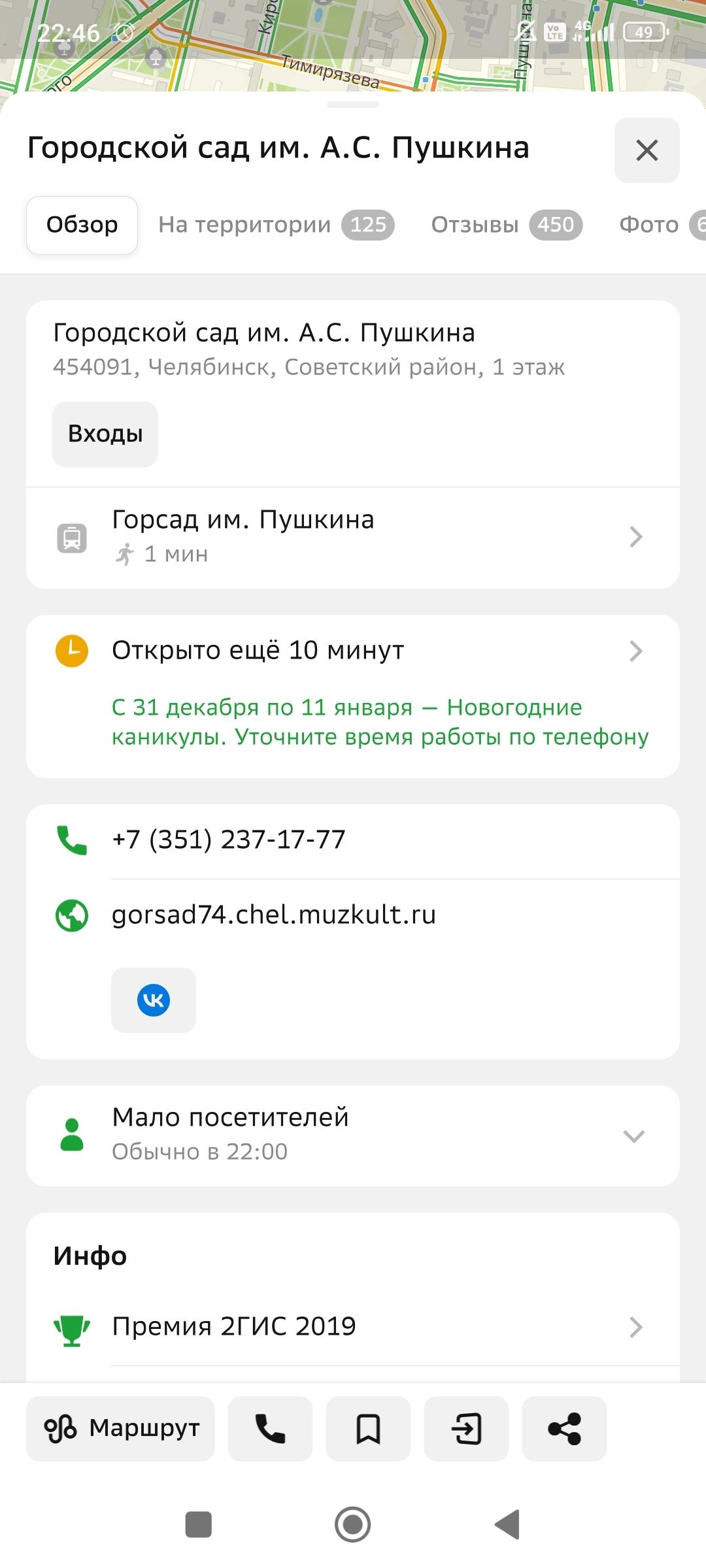Image resolution: width=706 pixels, height=1568 pixels.
Task: Switch to the На территории tab
Action: tap(276, 225)
